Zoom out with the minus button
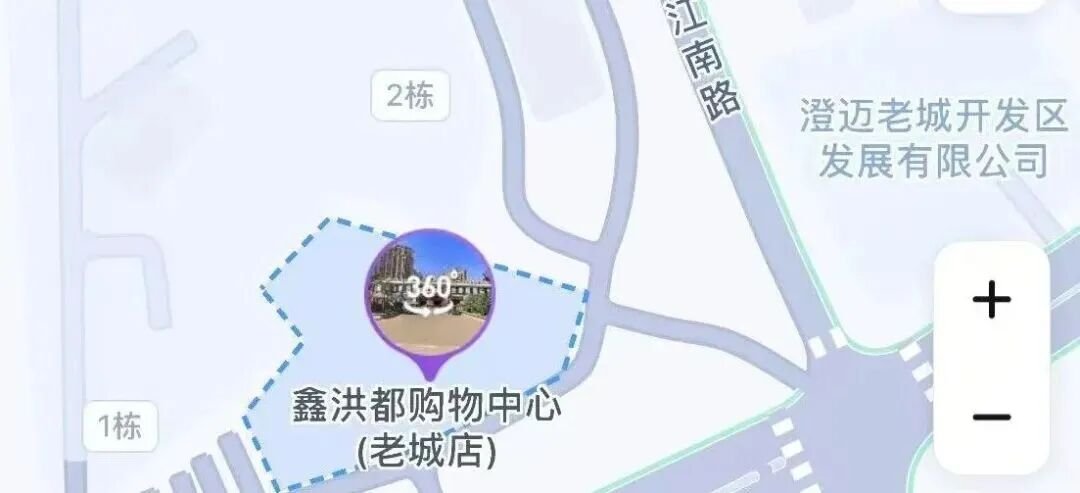The image size is (1080, 493). [x=991, y=416]
